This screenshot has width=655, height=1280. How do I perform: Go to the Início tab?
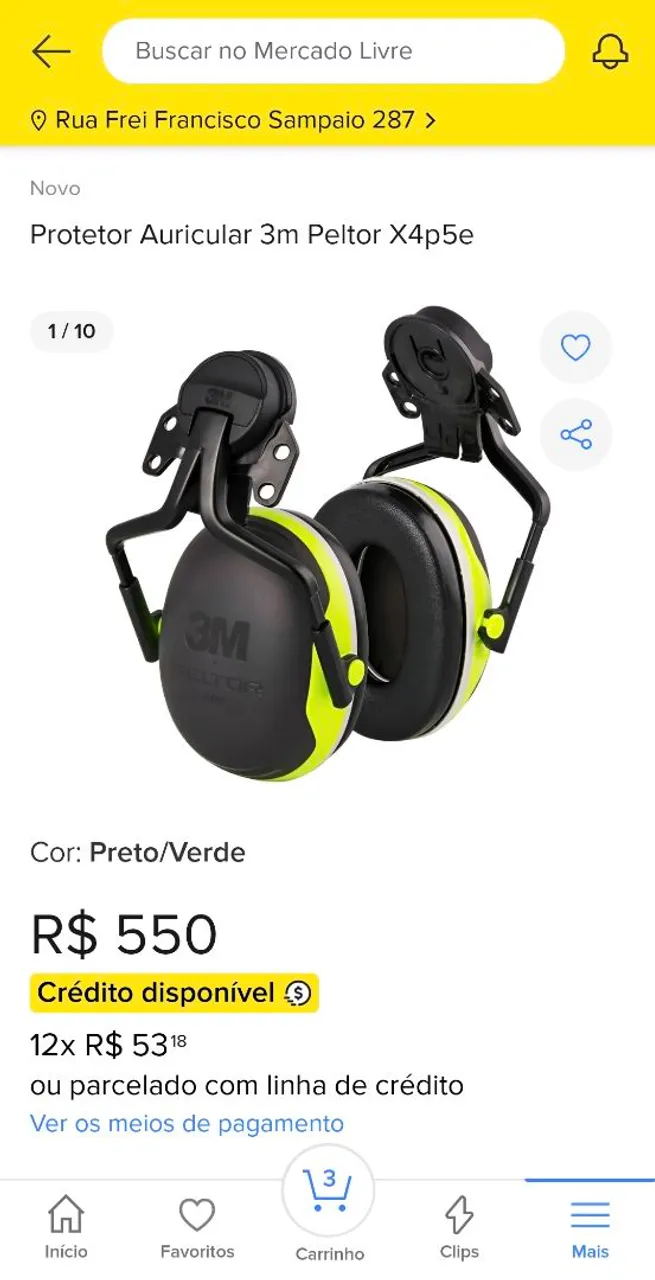[66, 1228]
